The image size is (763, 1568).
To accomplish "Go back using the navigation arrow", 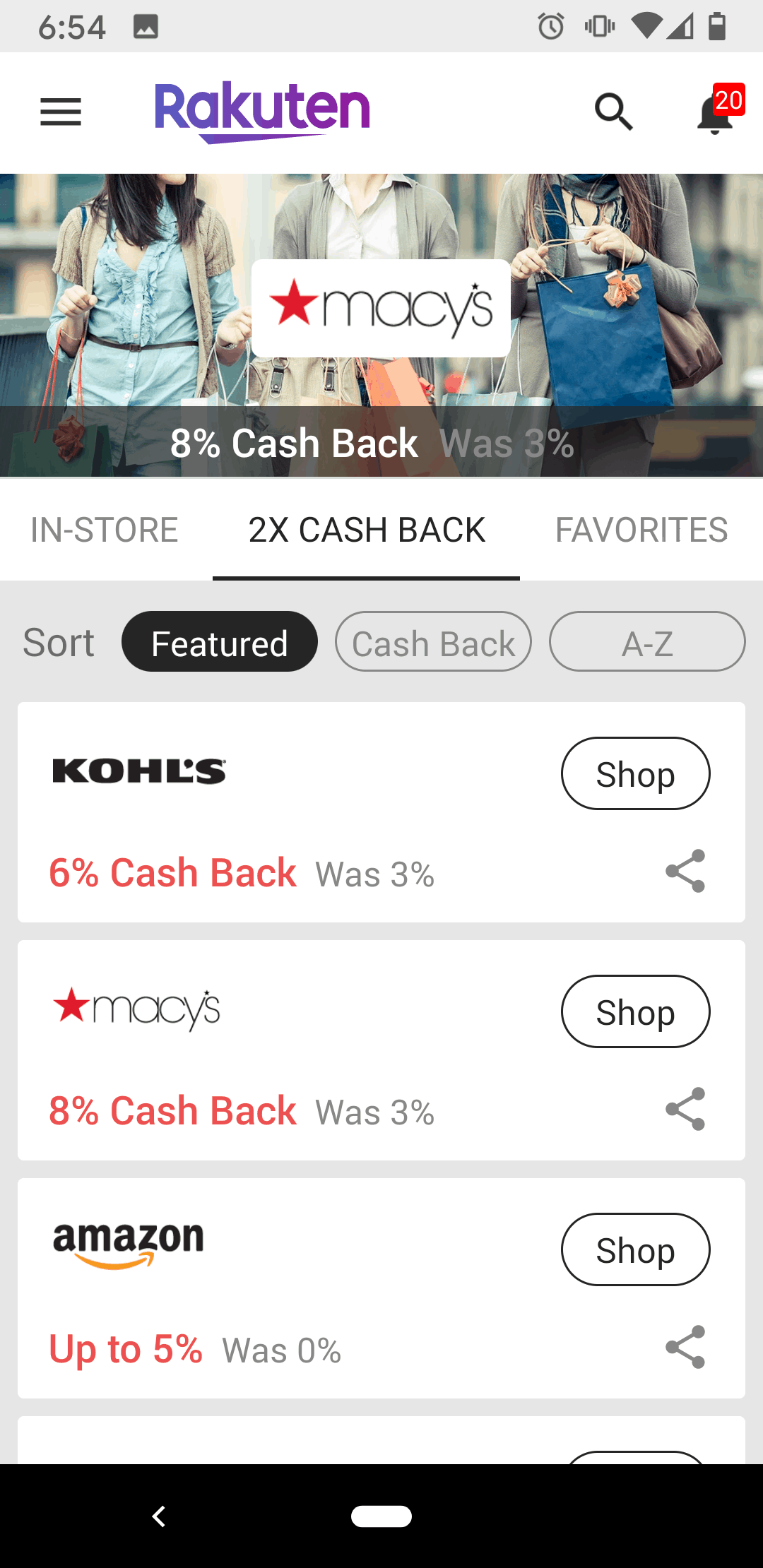I will click(159, 1516).
